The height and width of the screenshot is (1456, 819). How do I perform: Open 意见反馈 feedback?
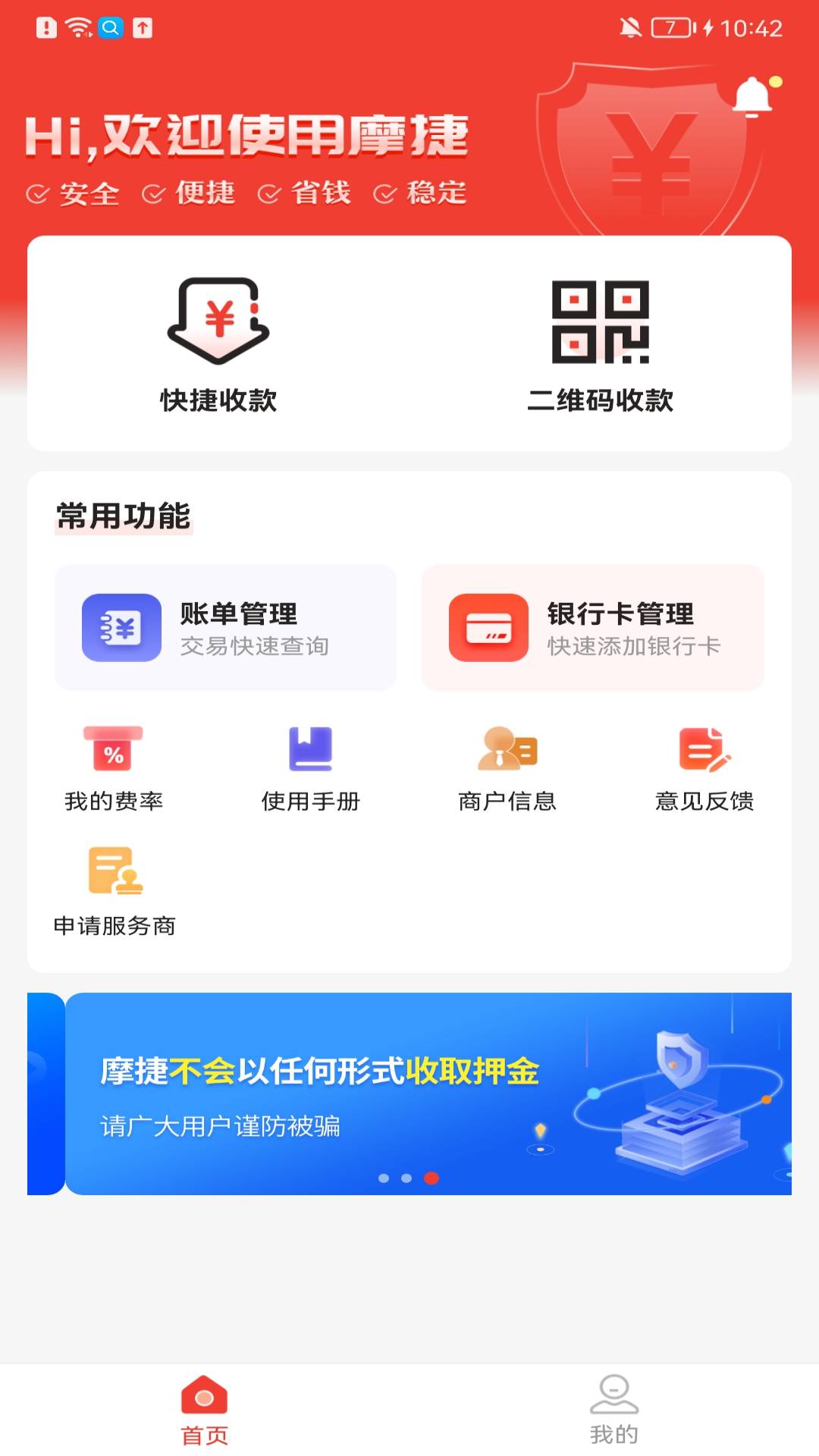coord(704,768)
